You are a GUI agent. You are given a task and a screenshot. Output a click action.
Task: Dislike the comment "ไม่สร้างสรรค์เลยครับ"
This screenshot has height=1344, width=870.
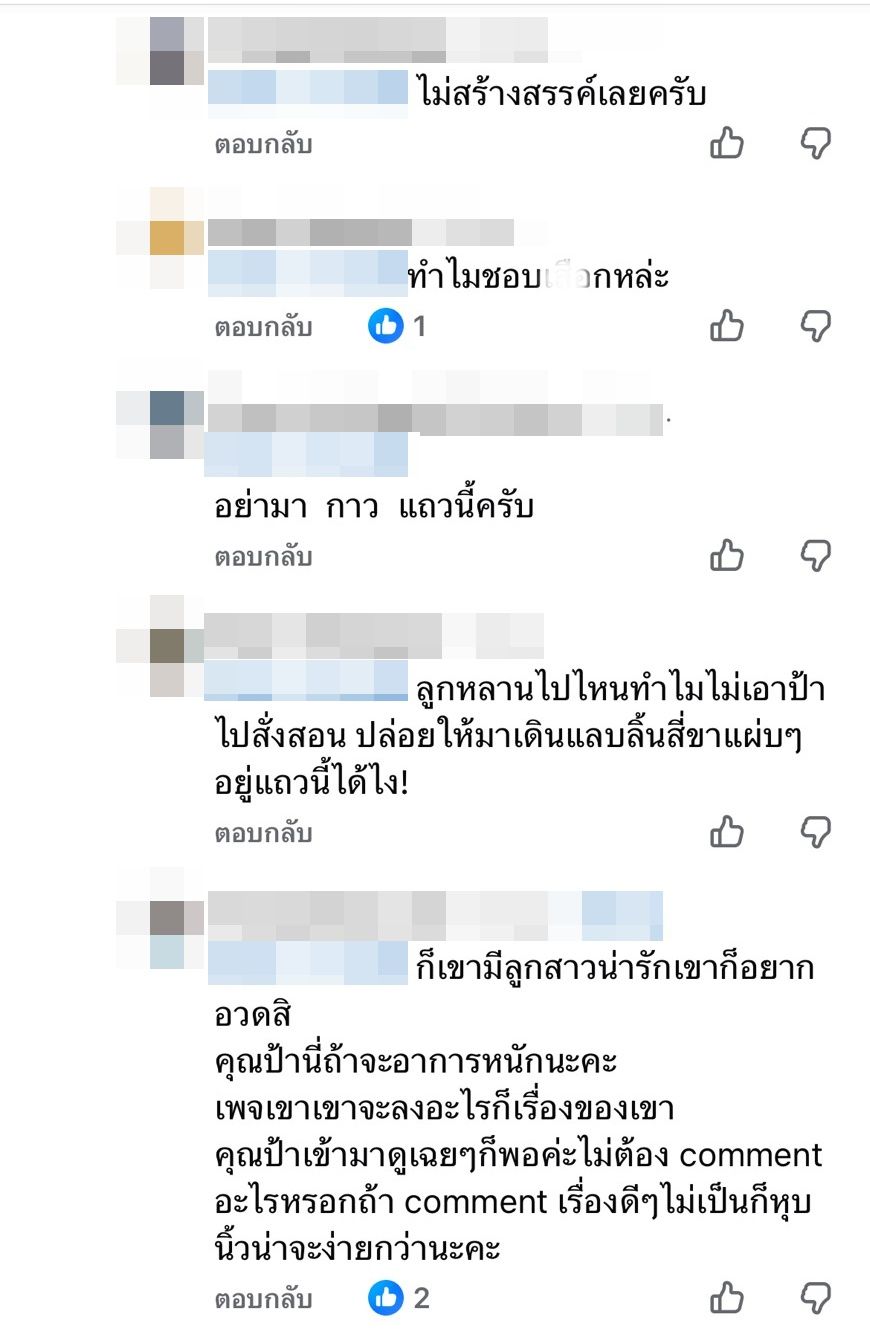pyautogui.click(x=817, y=145)
